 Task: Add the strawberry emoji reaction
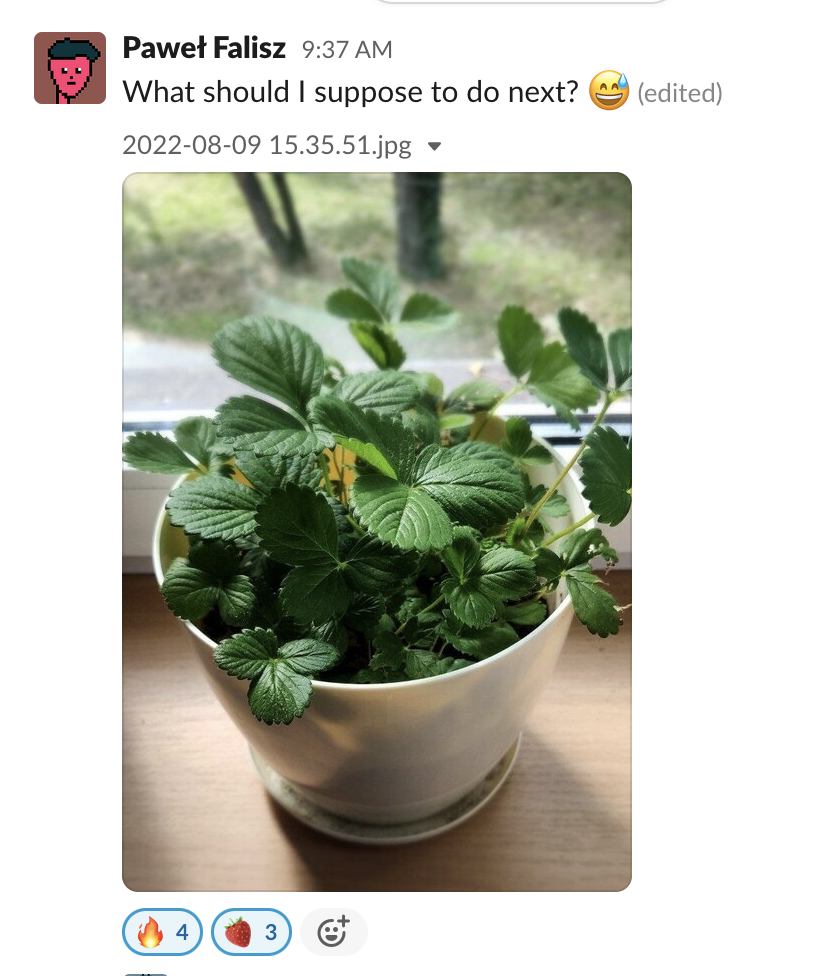click(x=251, y=933)
